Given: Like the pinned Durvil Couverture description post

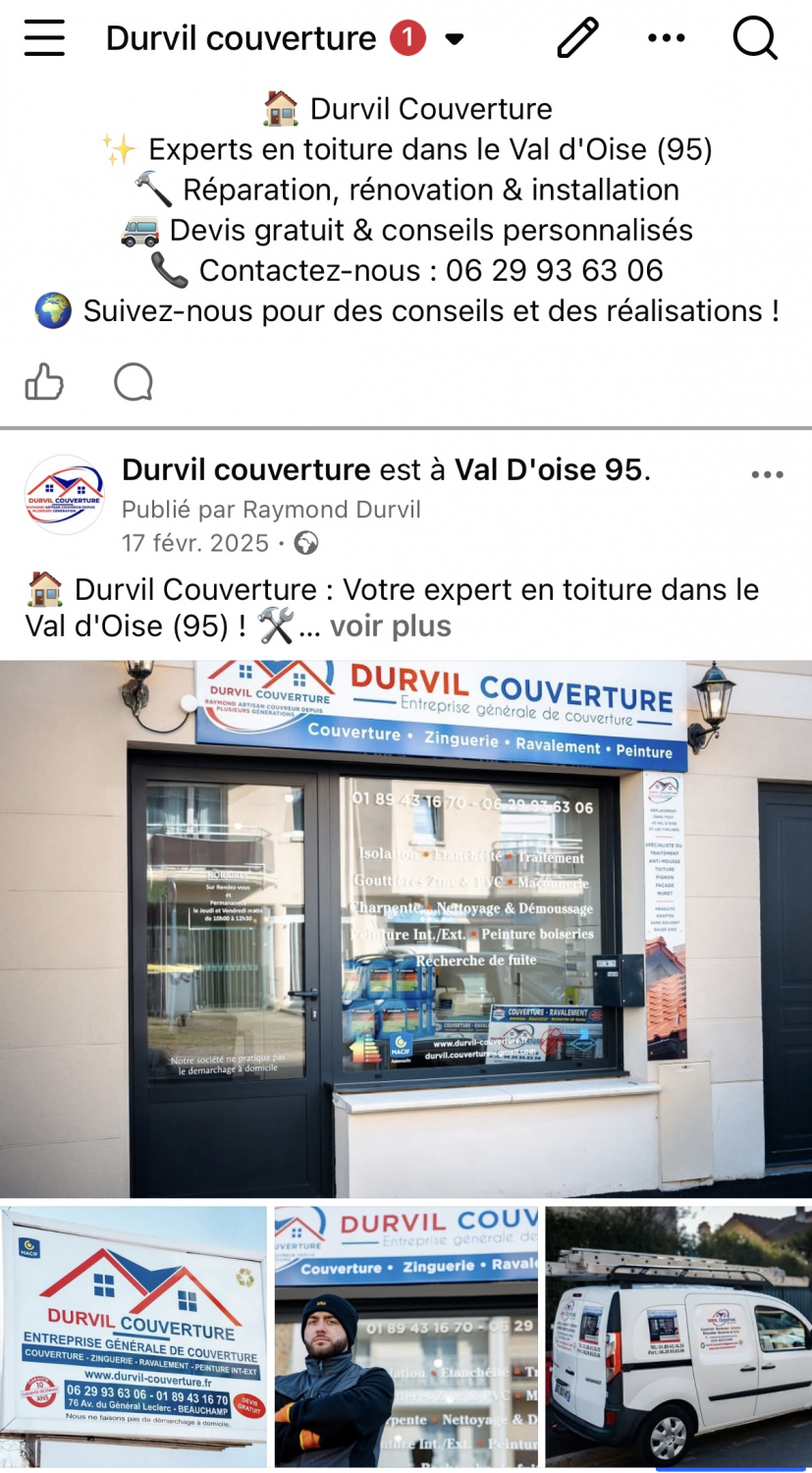Looking at the screenshot, I should pos(44,382).
